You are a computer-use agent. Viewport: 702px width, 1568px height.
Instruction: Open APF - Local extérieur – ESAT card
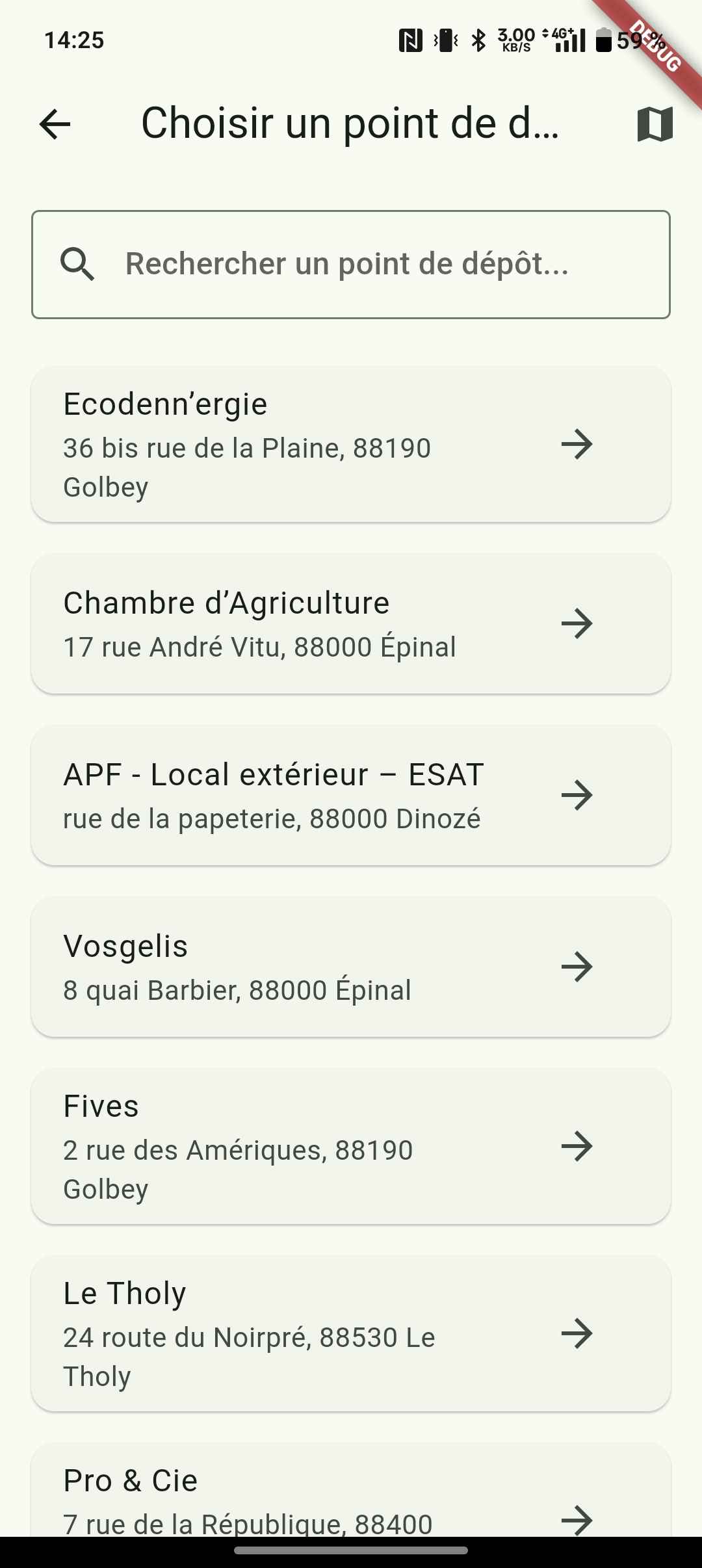351,796
